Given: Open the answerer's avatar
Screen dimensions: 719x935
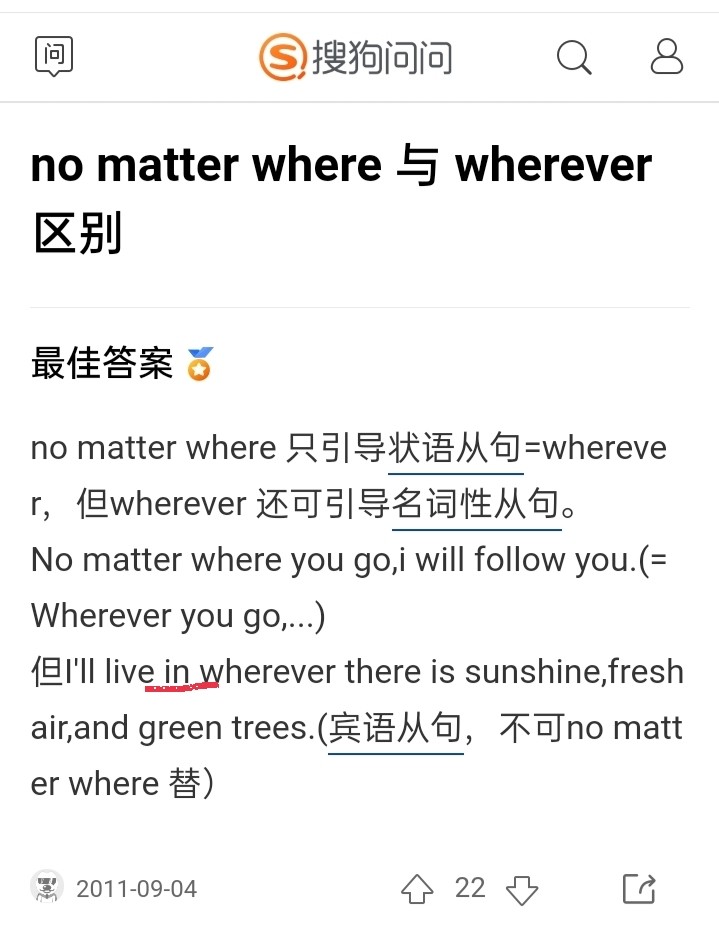Looking at the screenshot, I should 47,887.
